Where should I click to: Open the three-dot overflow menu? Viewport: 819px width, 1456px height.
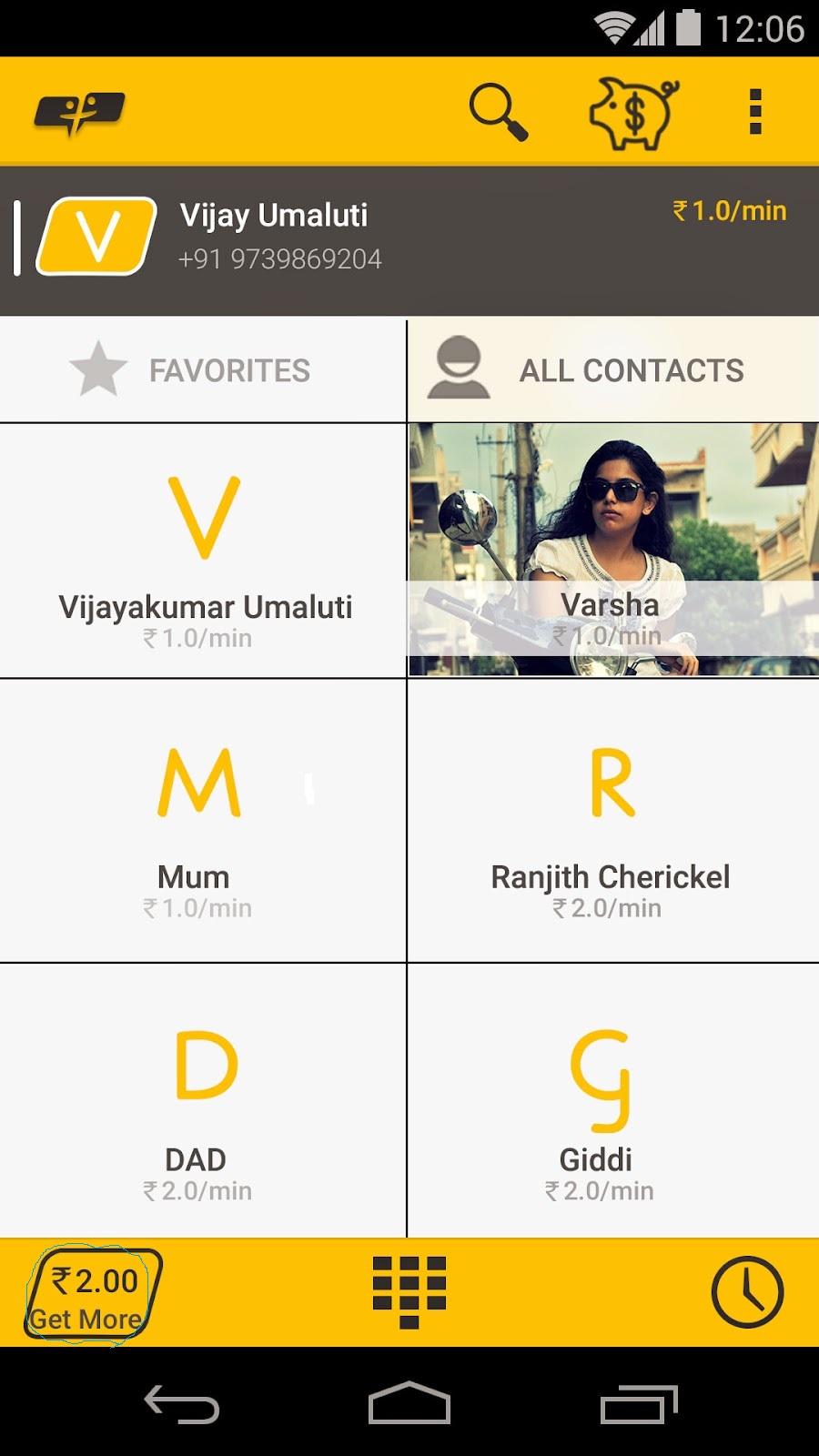[x=754, y=112]
